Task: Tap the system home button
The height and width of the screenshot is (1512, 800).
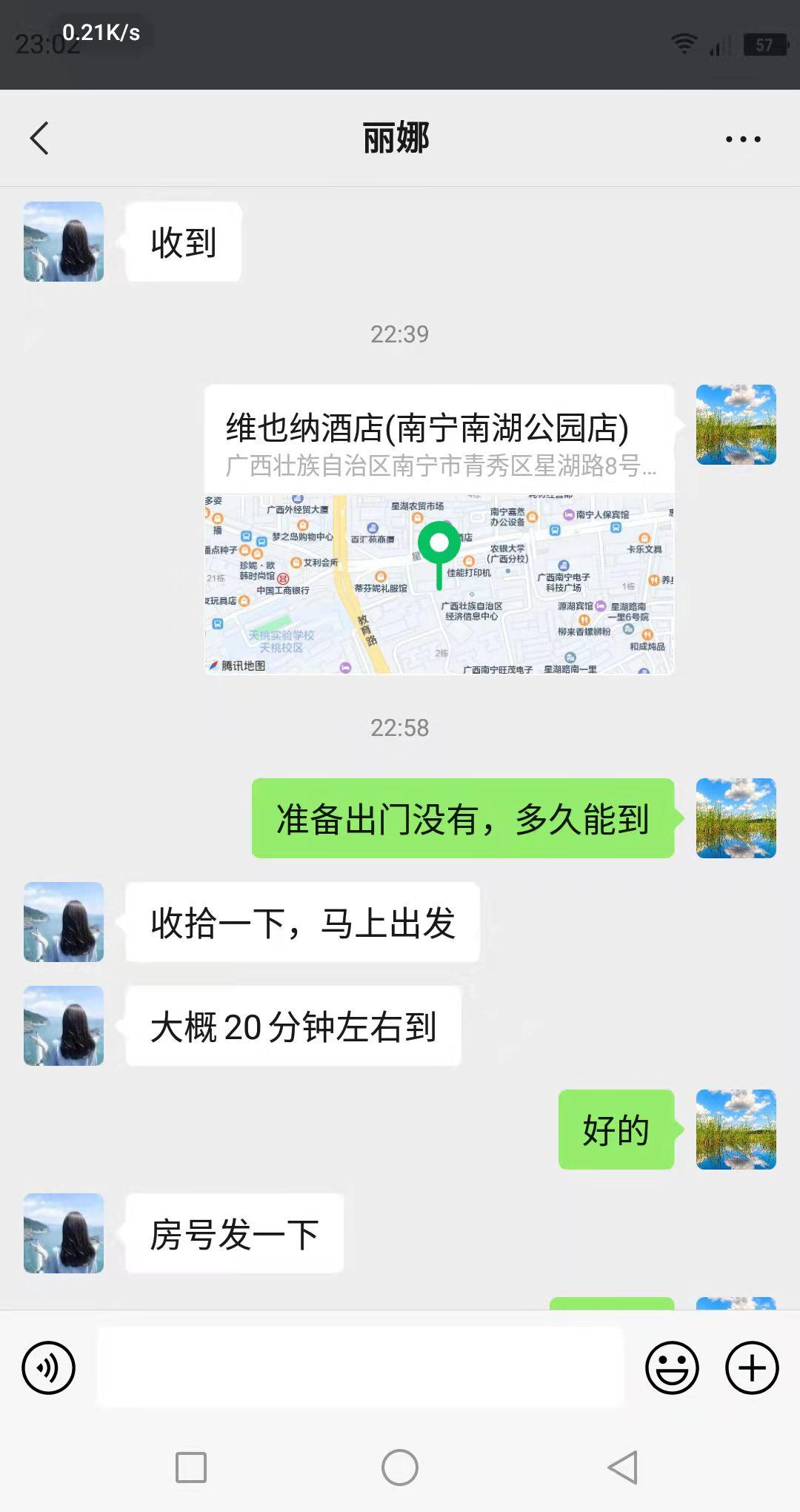Action: point(400,1468)
